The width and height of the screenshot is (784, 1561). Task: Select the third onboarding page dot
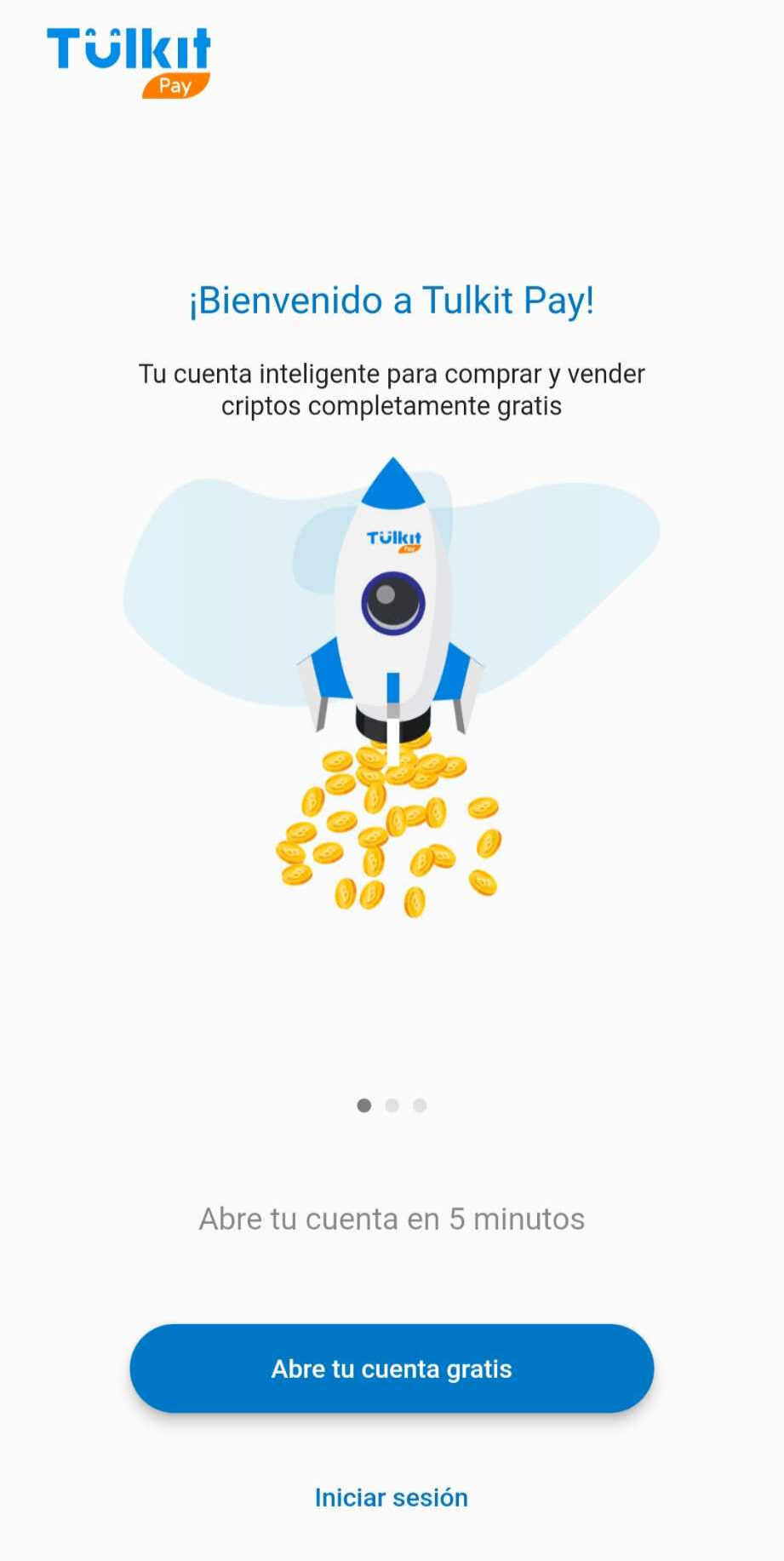(x=420, y=1105)
